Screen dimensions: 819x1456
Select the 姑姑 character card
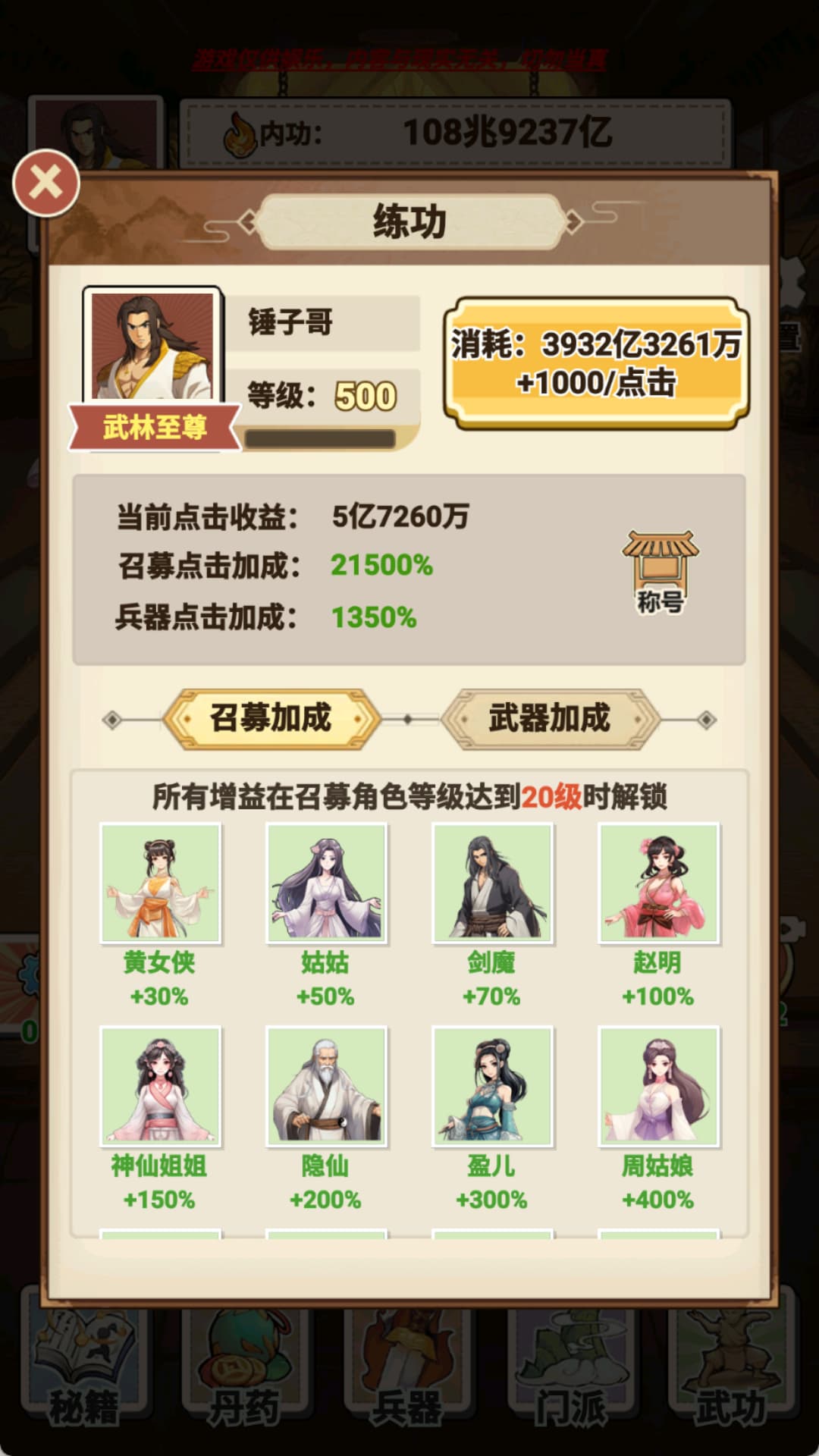pyautogui.click(x=326, y=883)
